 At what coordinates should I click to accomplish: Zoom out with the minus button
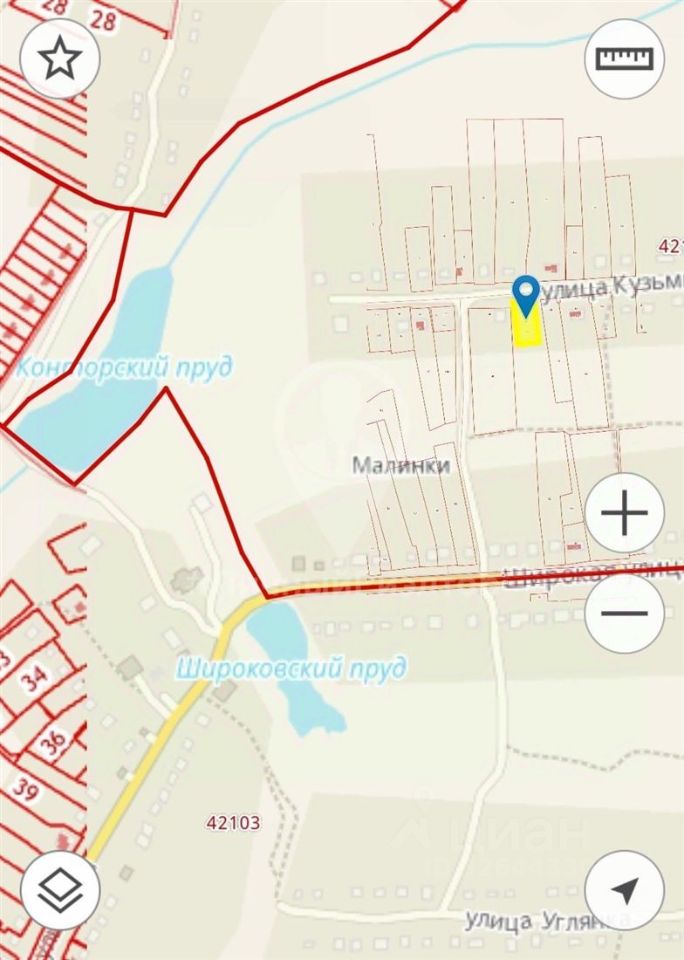click(x=624, y=612)
